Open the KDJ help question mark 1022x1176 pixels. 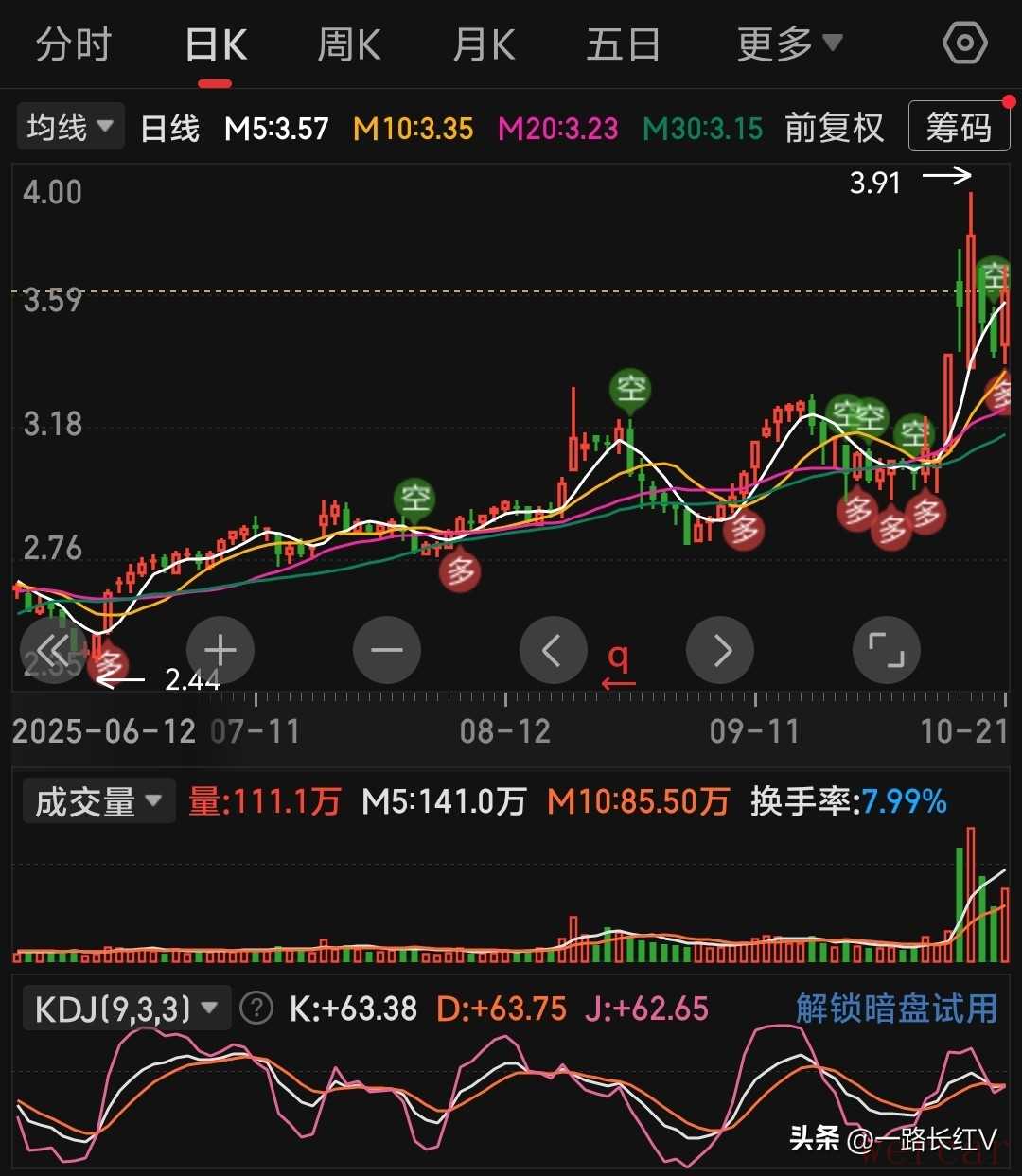[255, 1009]
